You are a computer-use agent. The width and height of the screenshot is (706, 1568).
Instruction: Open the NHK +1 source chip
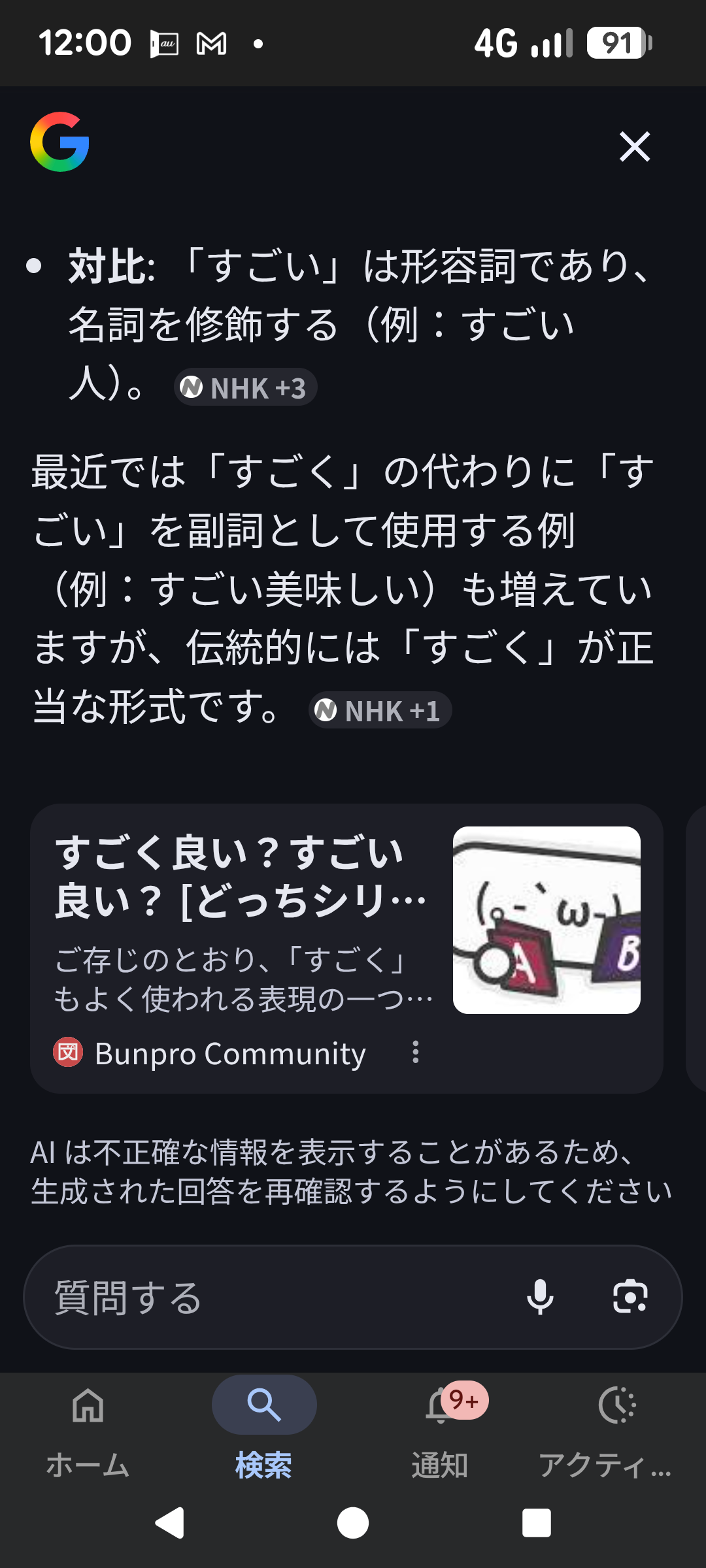(380, 711)
